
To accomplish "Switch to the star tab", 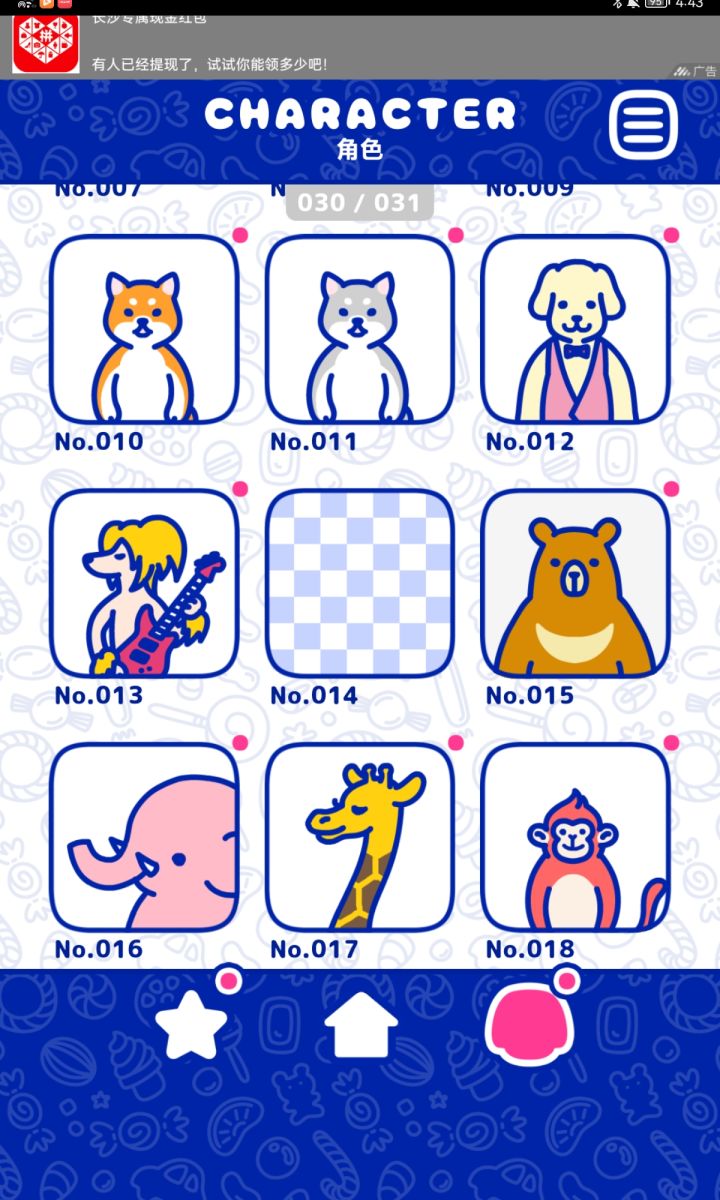I will (192, 1024).
